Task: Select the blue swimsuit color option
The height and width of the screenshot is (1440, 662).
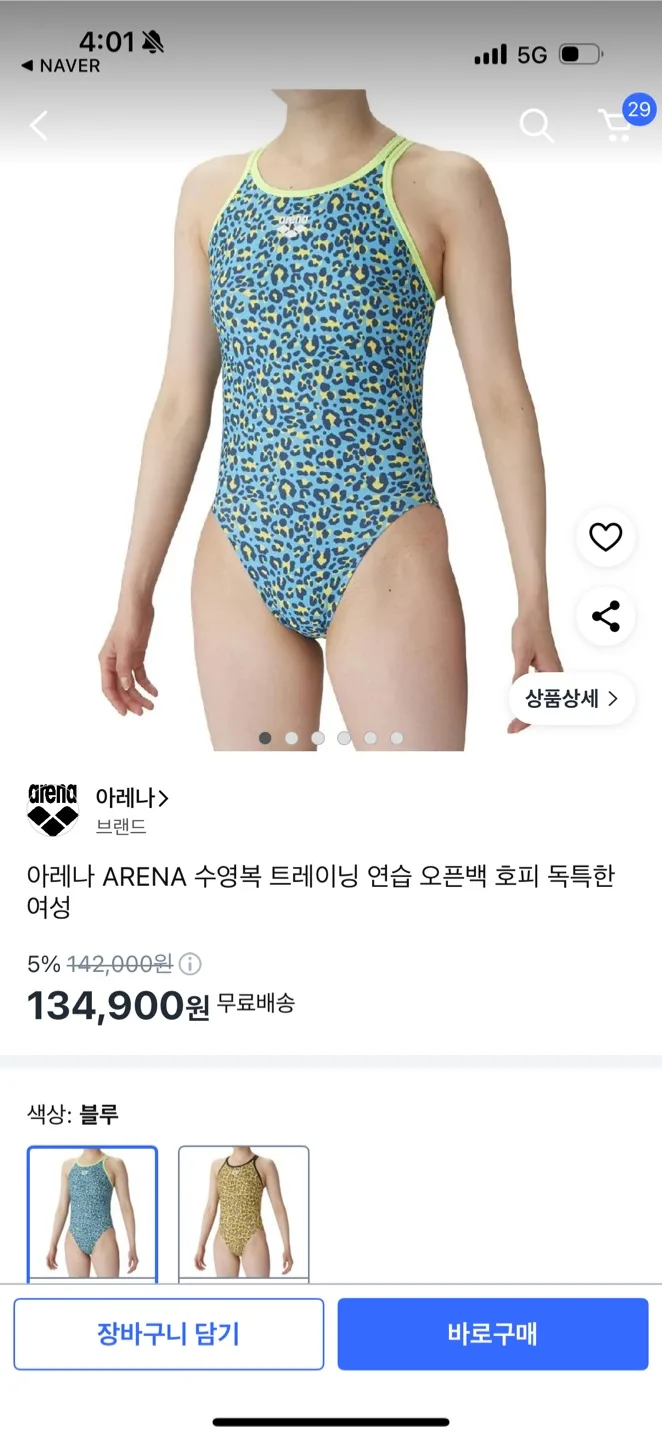Action: (92, 1212)
